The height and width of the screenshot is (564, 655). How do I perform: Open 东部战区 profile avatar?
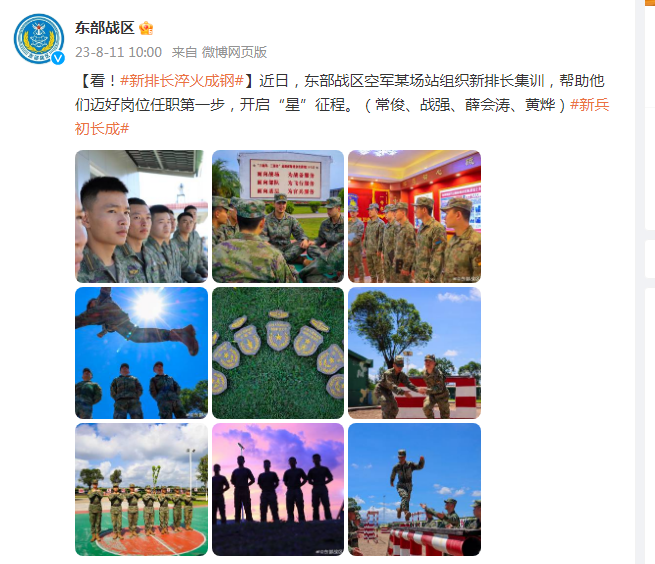[x=40, y=38]
